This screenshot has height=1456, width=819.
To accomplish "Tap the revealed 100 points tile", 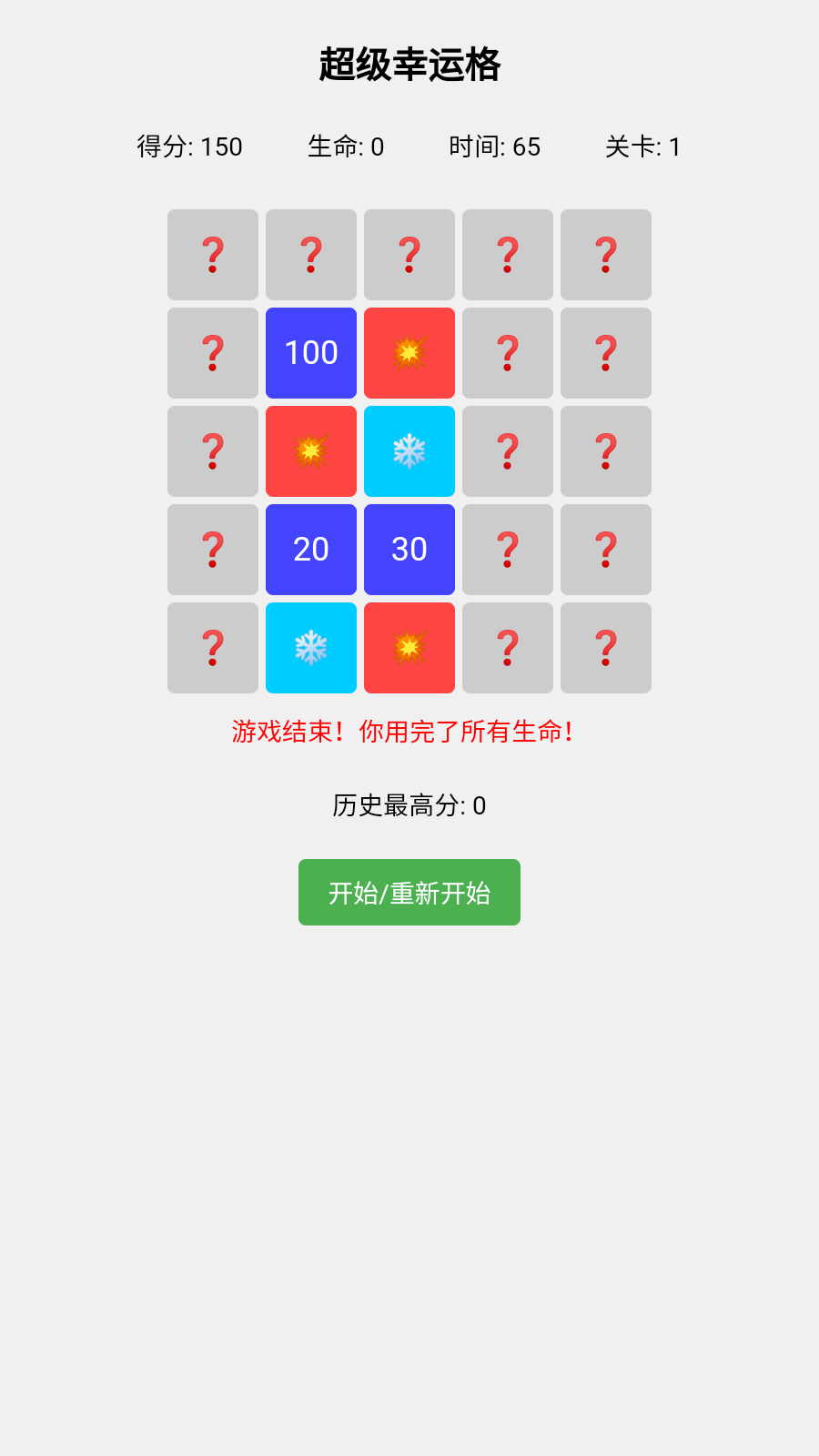I will point(311,353).
